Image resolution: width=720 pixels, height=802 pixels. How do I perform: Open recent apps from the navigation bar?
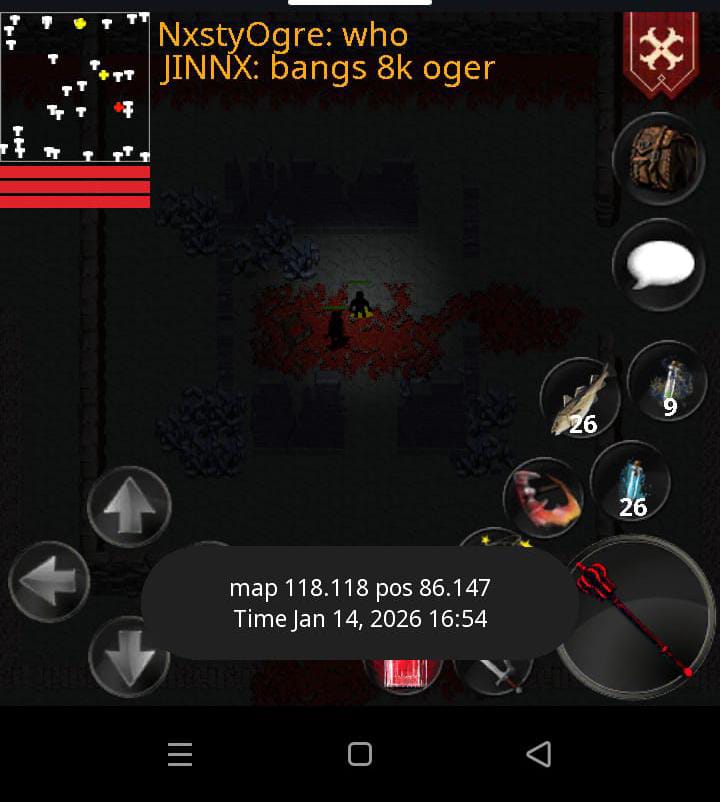tap(180, 754)
